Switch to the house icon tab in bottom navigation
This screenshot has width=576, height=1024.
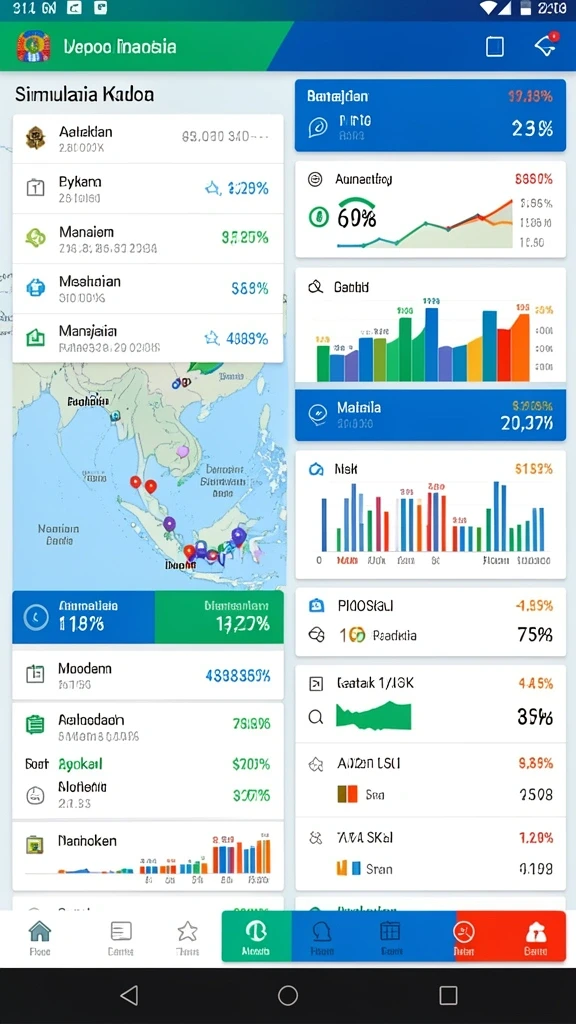pos(40,938)
